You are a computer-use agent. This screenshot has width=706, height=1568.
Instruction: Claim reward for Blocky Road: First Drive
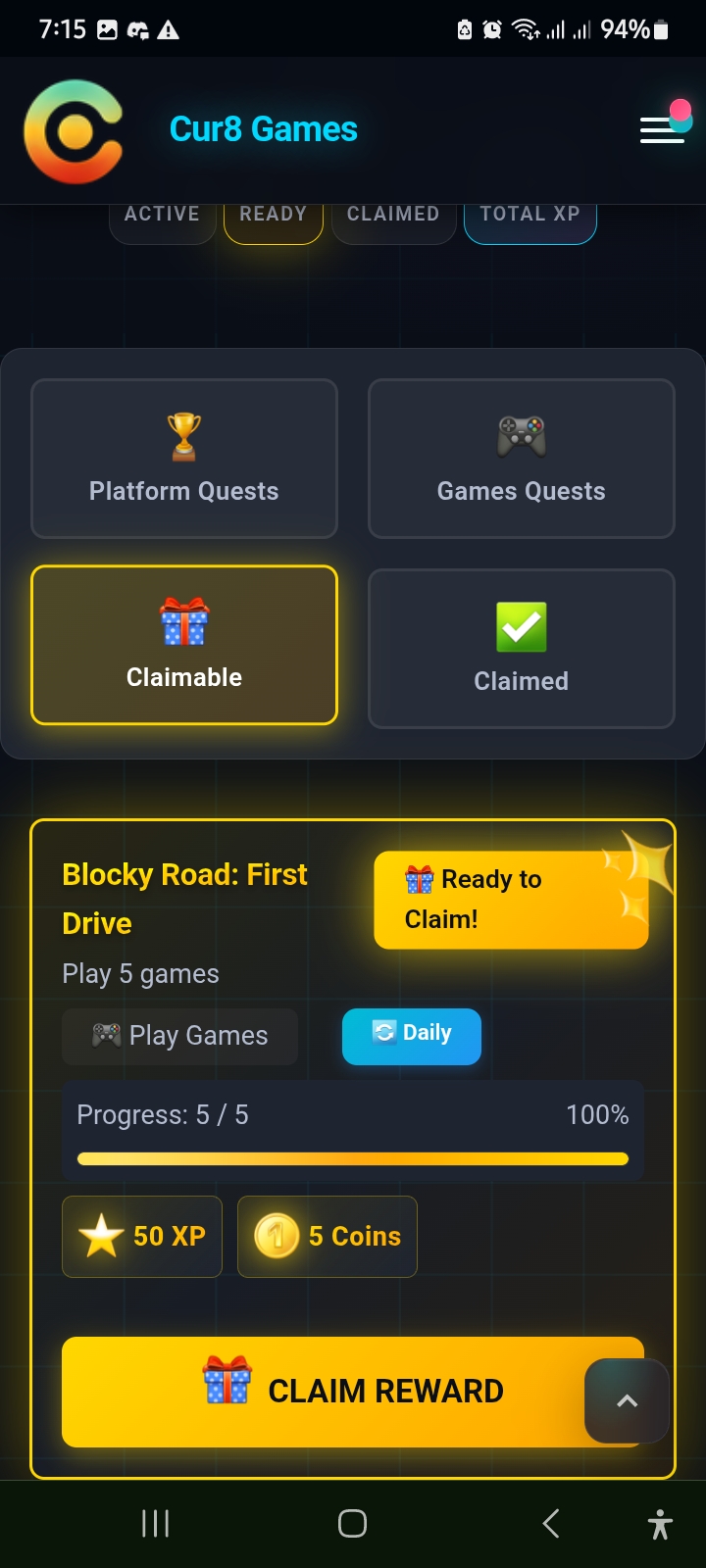click(x=324, y=1392)
